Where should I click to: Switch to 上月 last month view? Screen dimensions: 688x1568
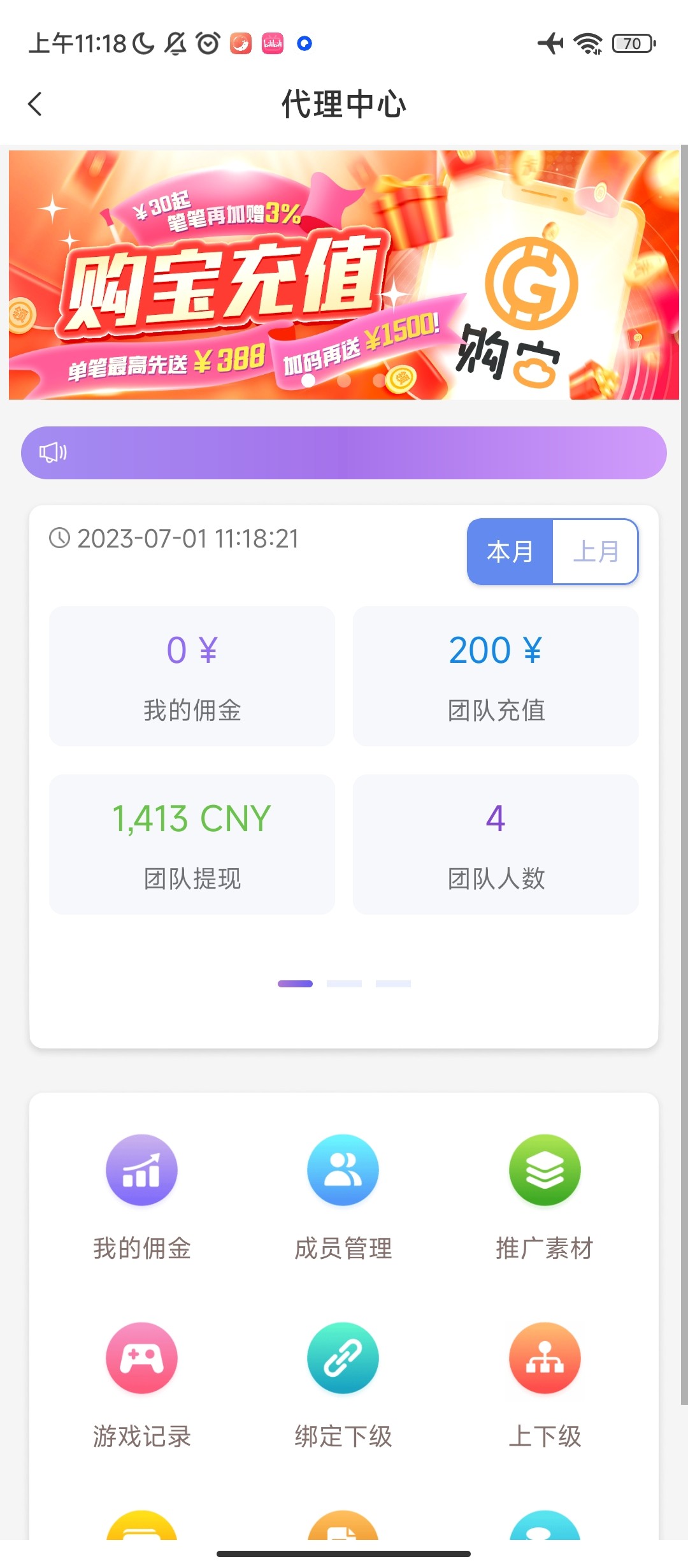coord(596,551)
